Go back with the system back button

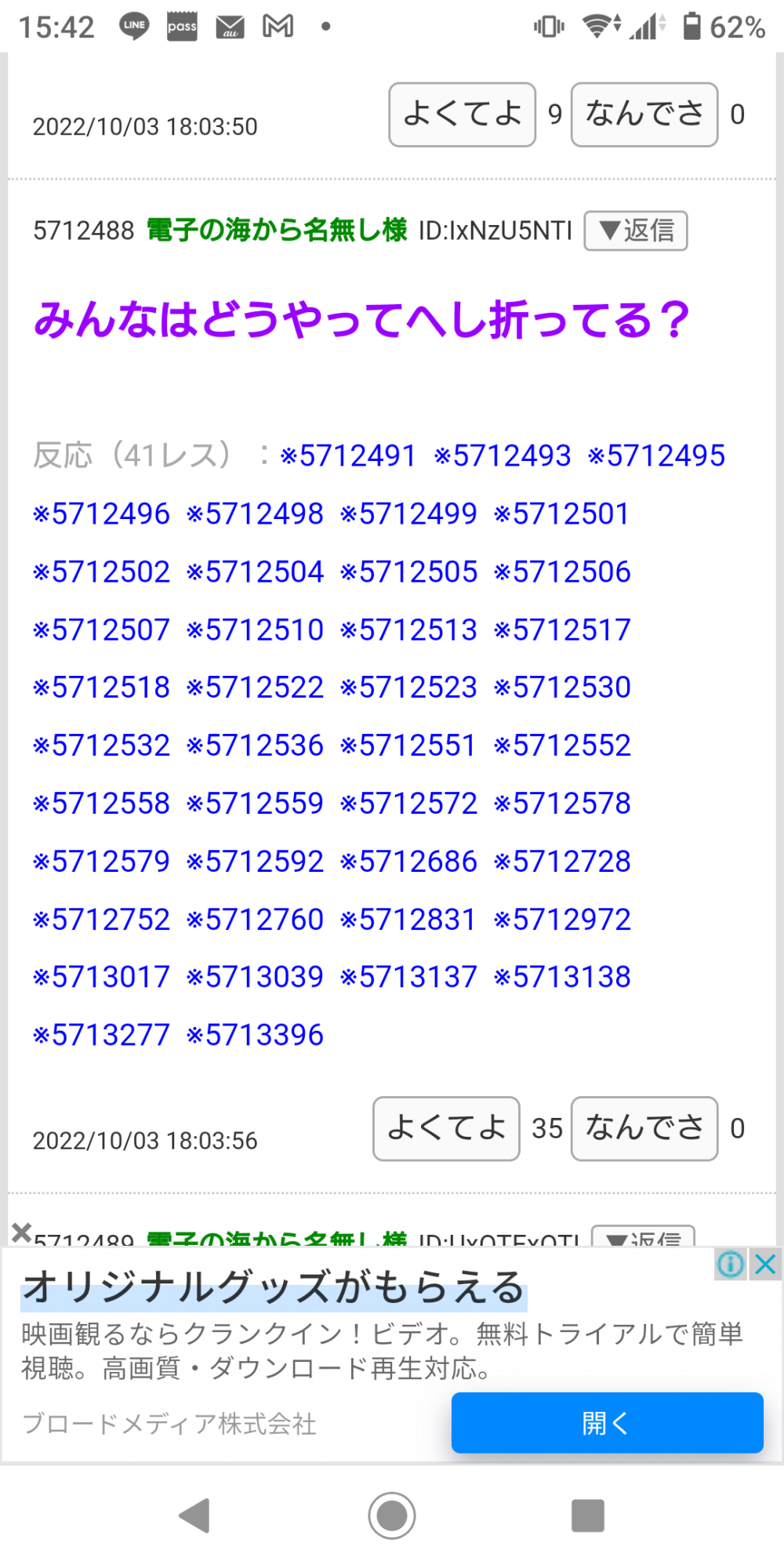195,1515
